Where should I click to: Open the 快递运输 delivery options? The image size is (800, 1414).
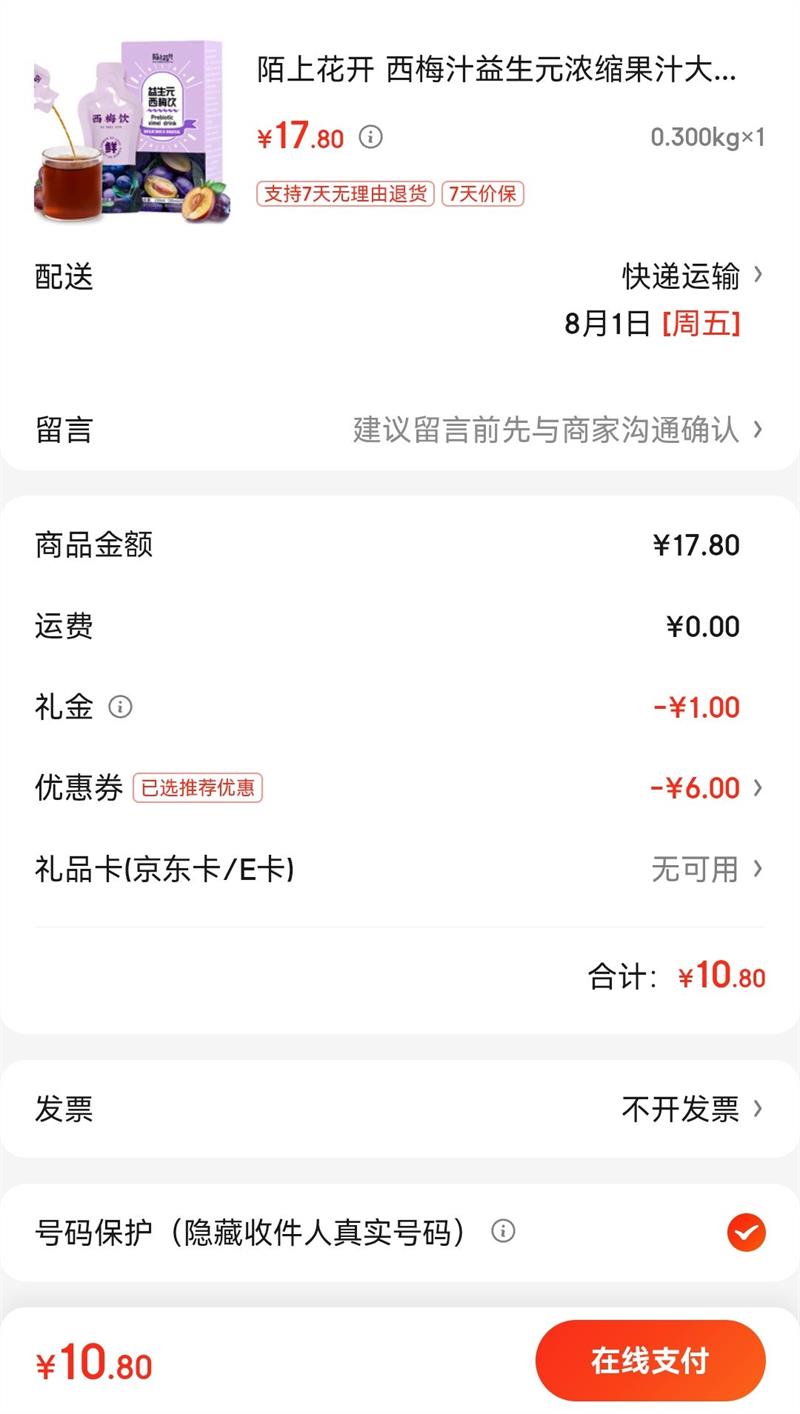click(x=692, y=276)
